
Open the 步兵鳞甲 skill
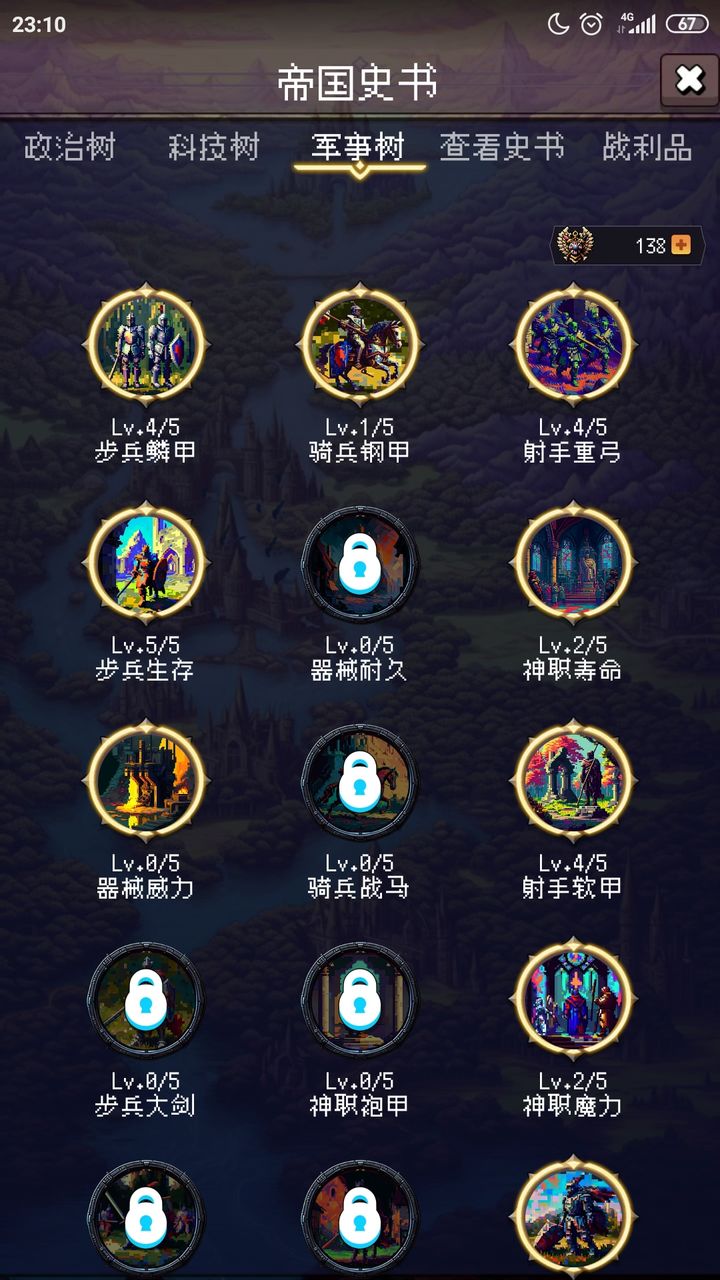146,345
